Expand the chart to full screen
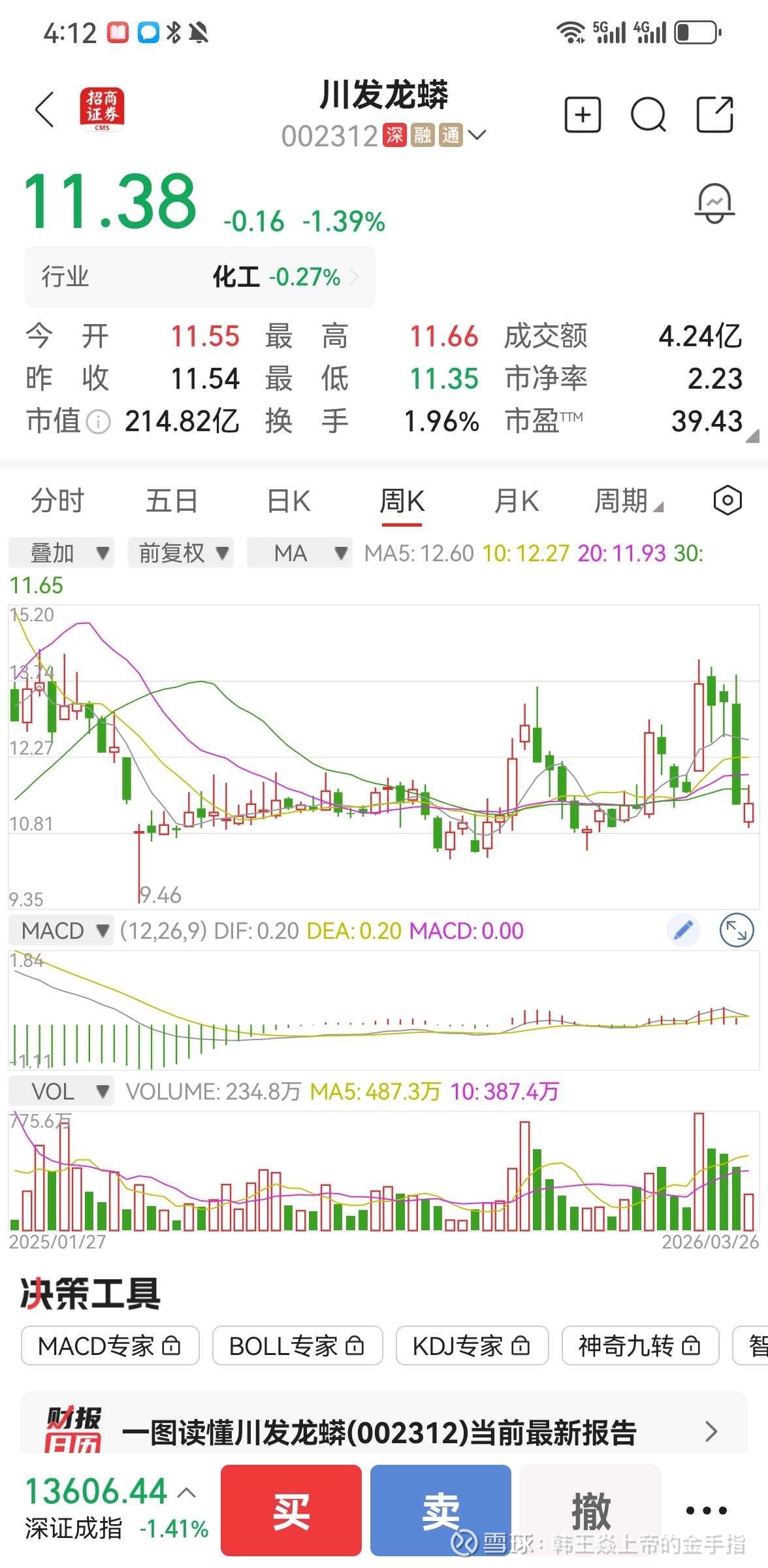Viewport: 768px width, 1568px height. pos(736,930)
